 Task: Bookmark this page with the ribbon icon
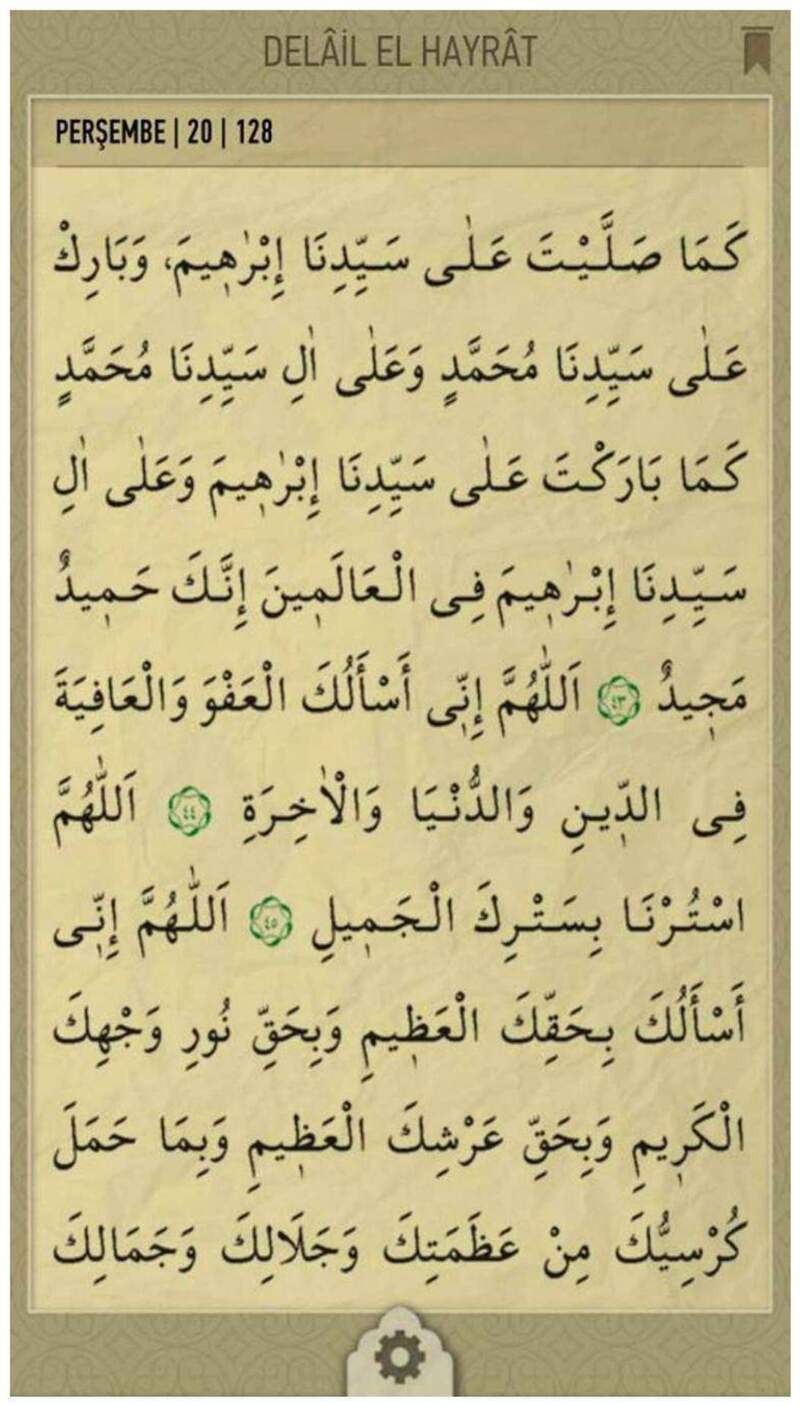[x=754, y=50]
